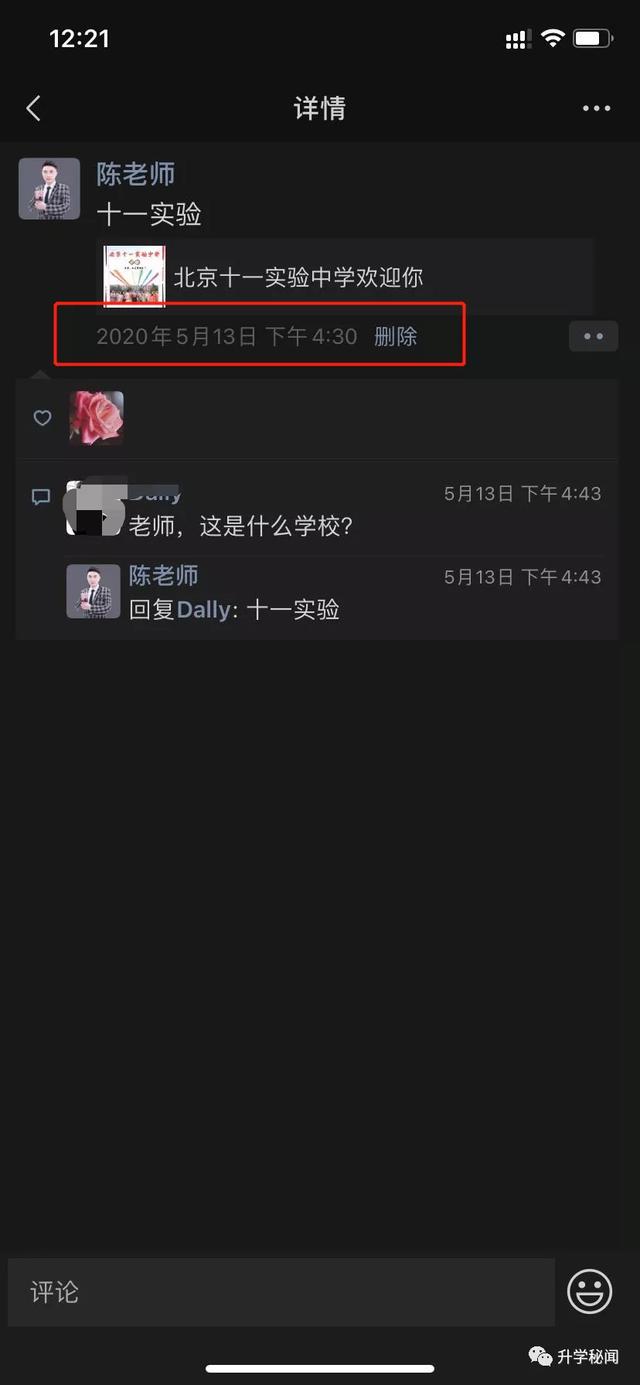
Task: Tap 删除 to delete this post
Action: [395, 337]
